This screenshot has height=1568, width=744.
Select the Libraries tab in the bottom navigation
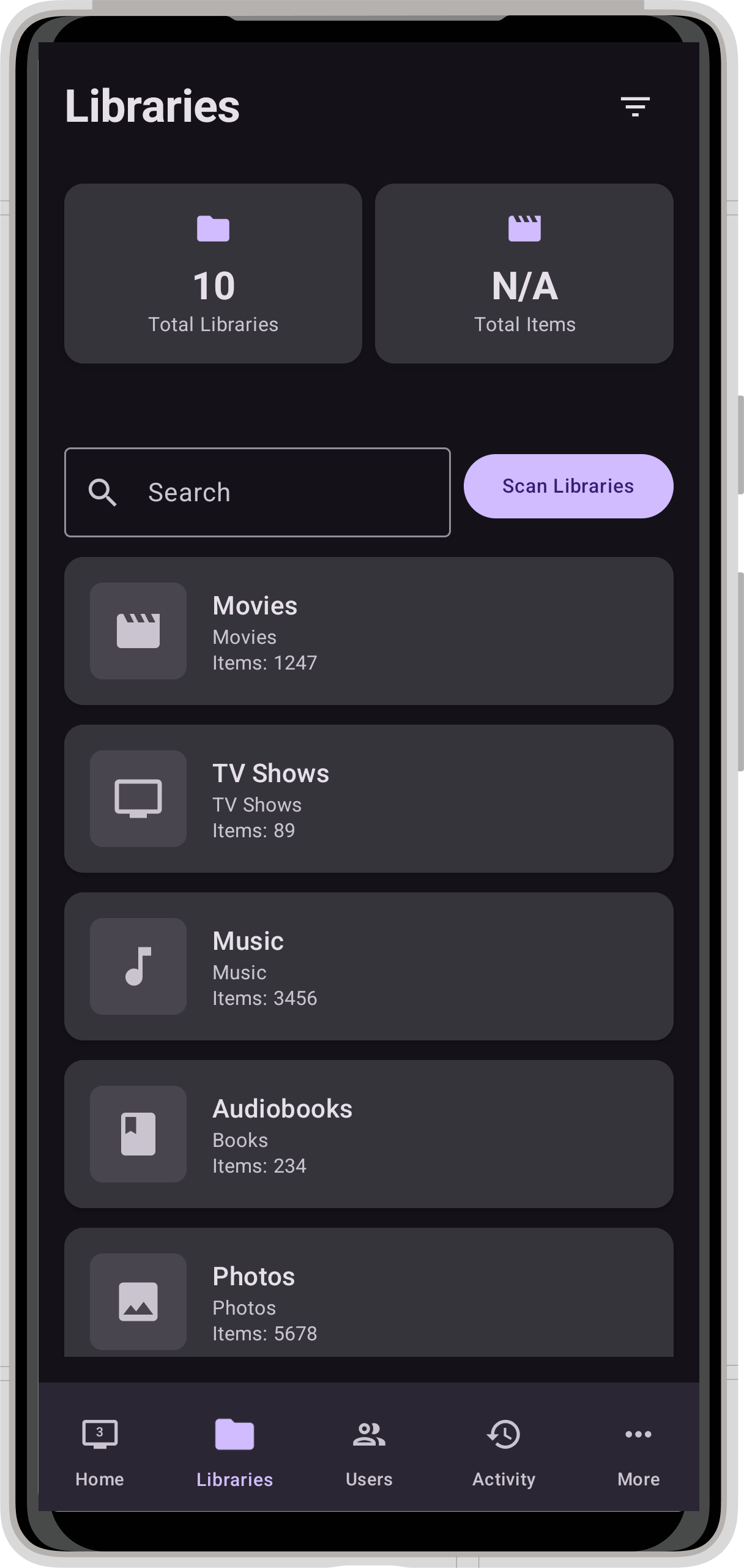[234, 1452]
